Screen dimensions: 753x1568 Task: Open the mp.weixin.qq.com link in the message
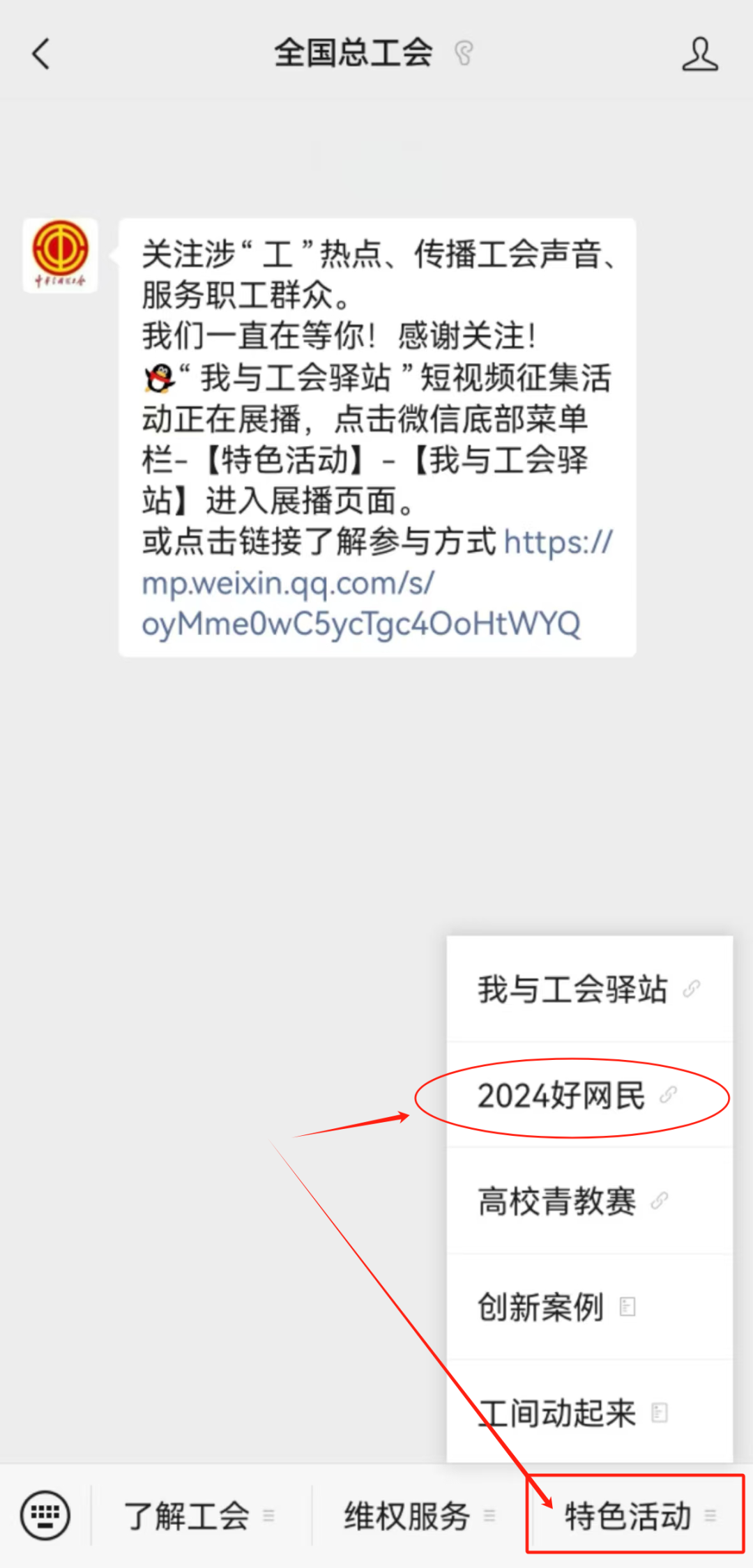point(376,583)
